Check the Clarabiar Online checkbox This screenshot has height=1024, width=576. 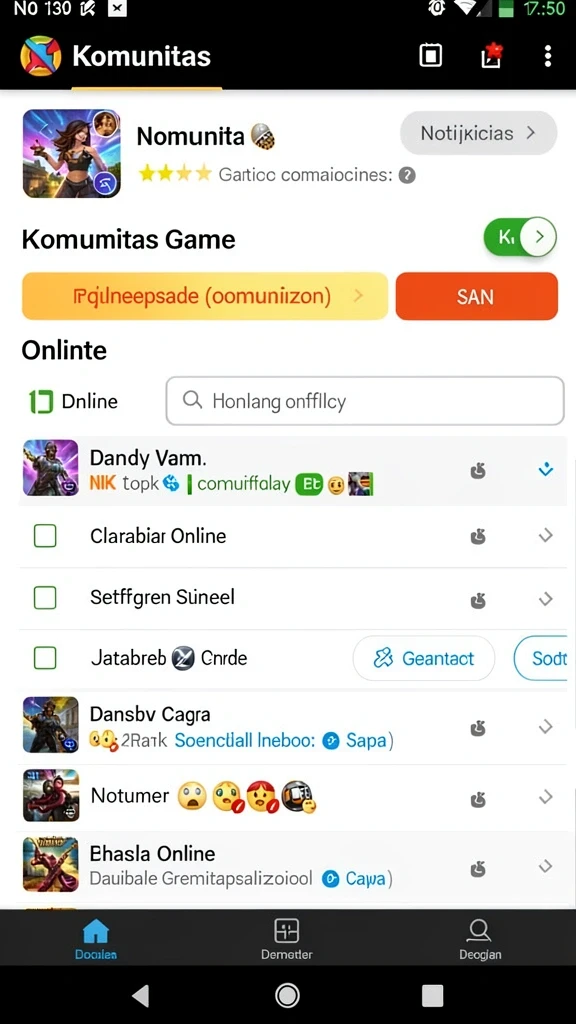pos(45,536)
